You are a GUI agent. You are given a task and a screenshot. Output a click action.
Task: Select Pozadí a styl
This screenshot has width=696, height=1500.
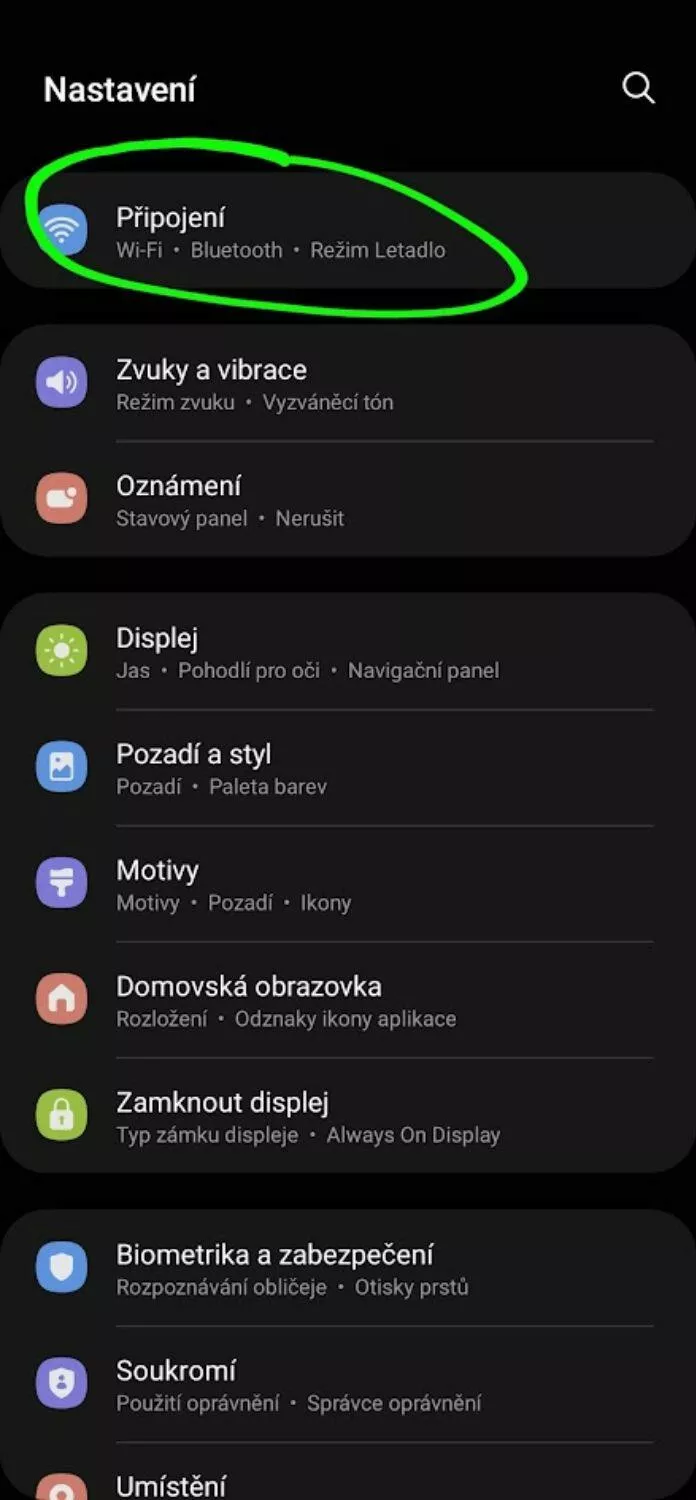[x=348, y=768]
